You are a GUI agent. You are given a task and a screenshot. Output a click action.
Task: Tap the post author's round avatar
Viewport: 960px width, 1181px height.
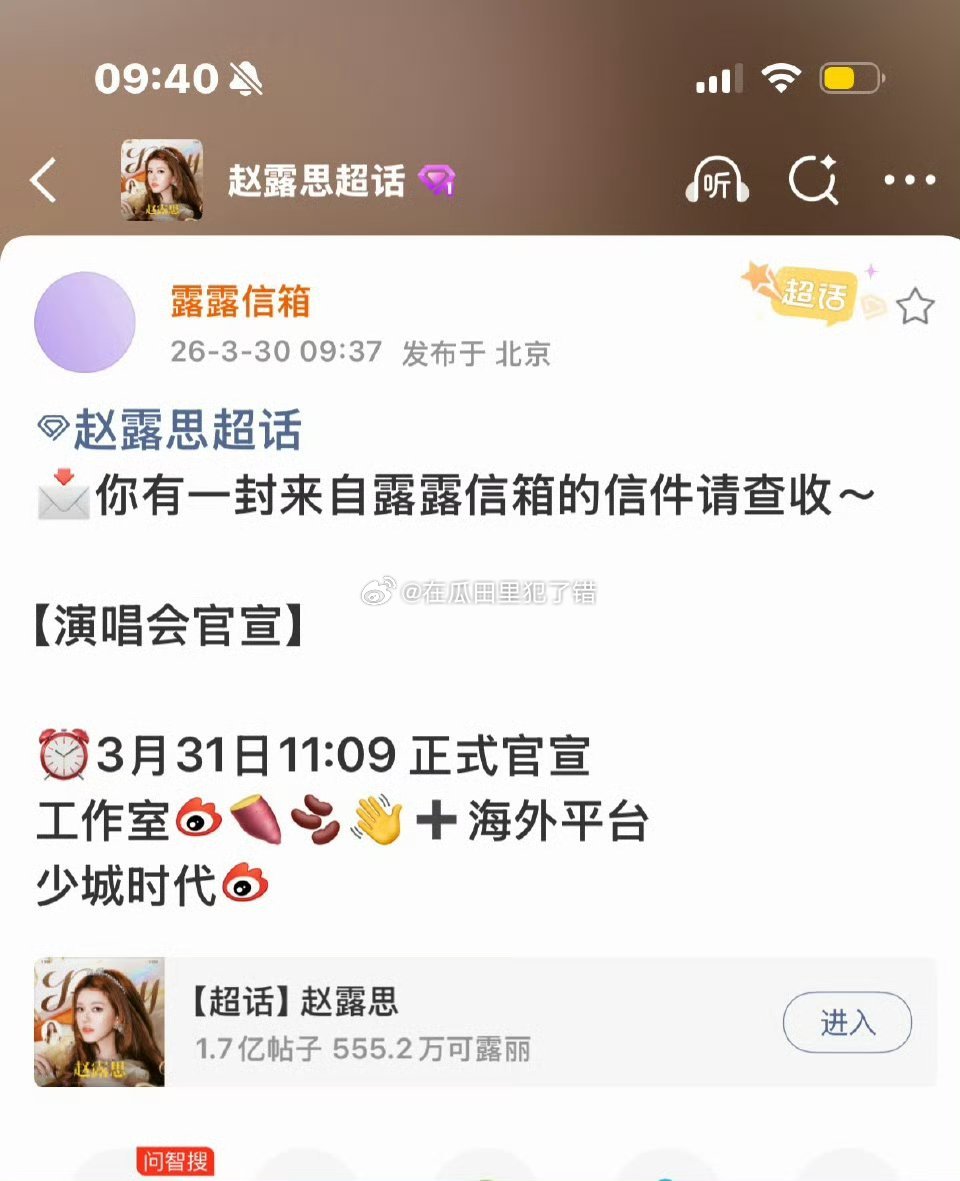tap(85, 323)
